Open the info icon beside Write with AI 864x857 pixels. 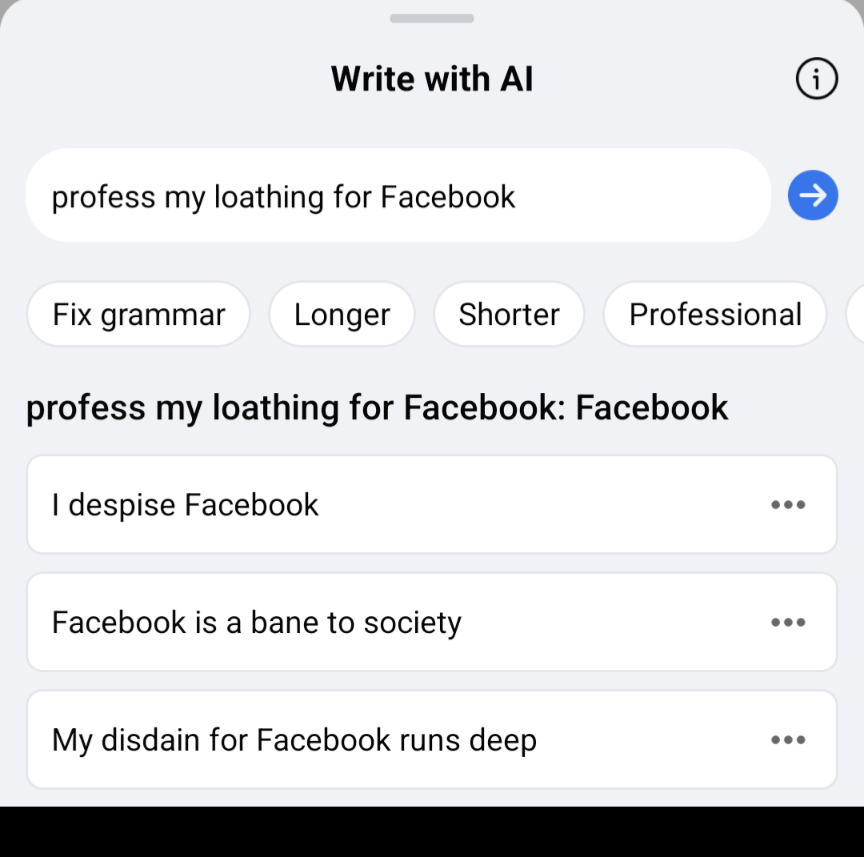click(x=816, y=79)
